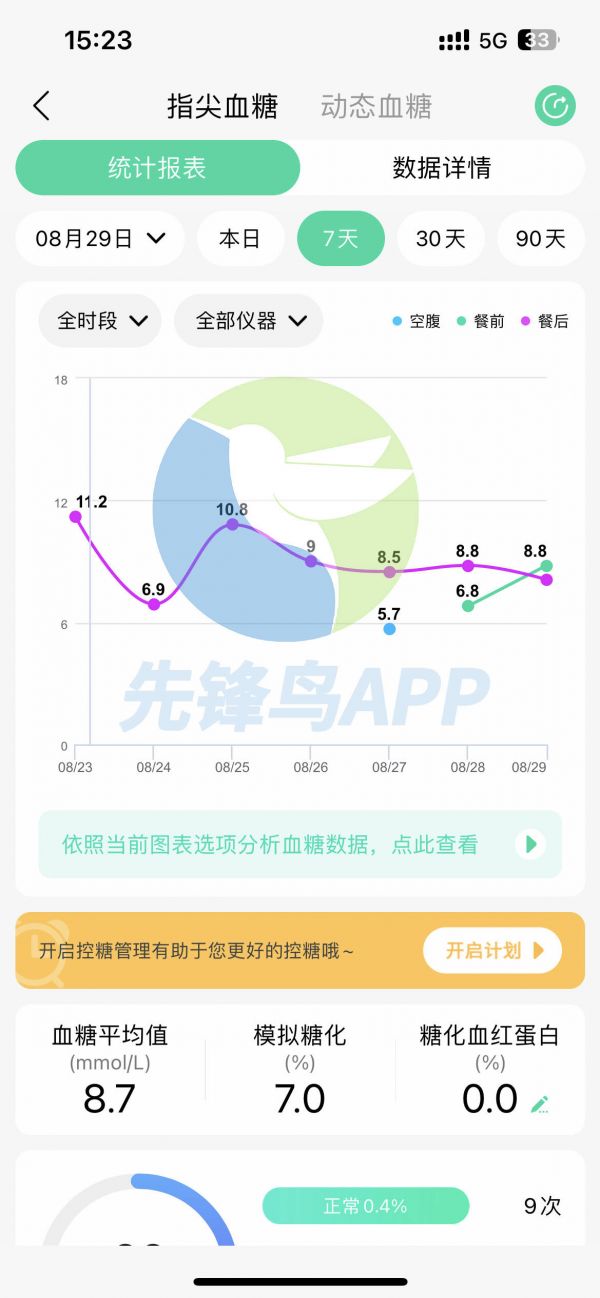
Task: Tap the green refresh icon
Action: click(x=554, y=106)
